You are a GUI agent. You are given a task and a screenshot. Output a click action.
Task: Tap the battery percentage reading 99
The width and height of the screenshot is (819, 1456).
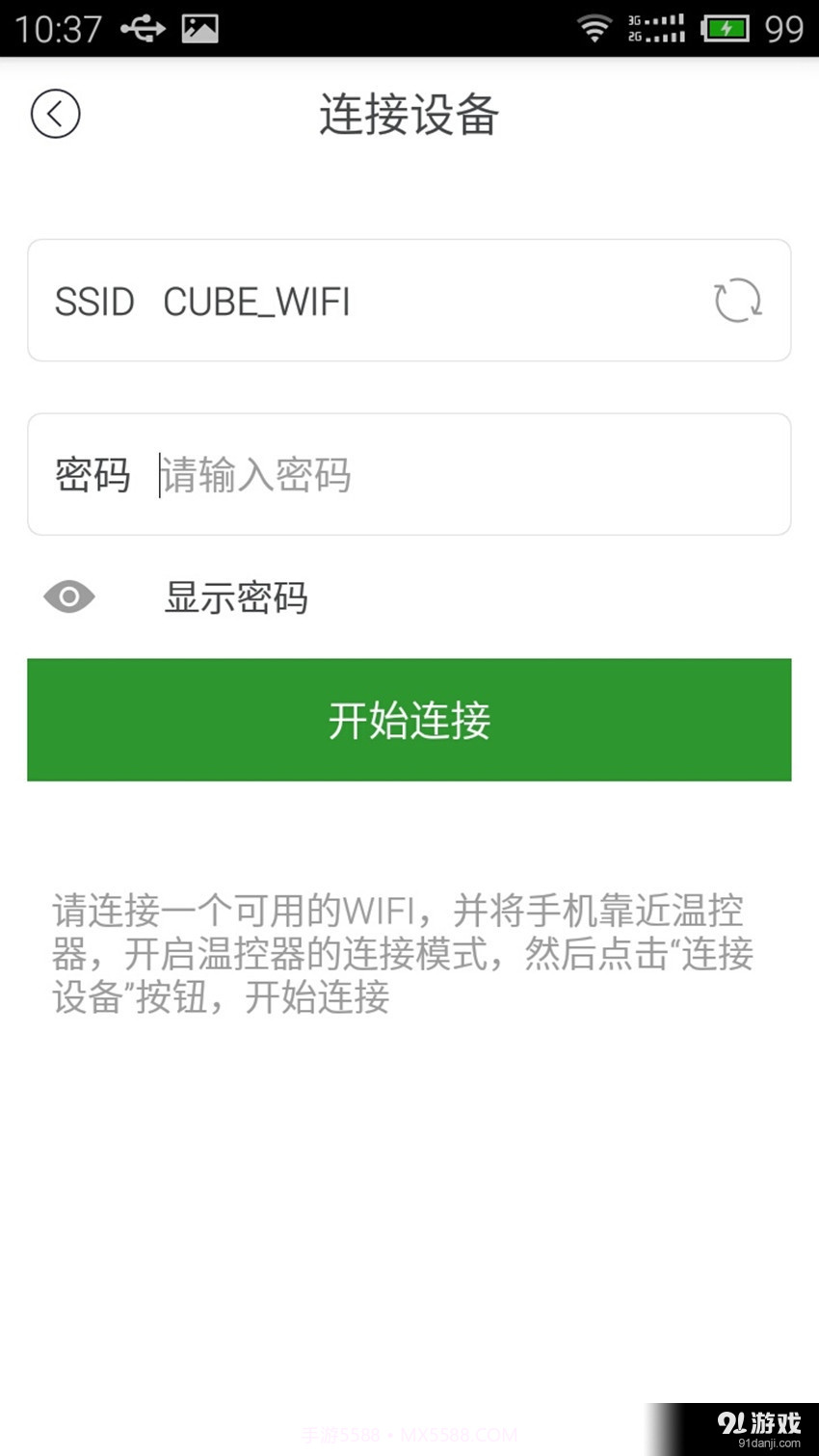(785, 28)
